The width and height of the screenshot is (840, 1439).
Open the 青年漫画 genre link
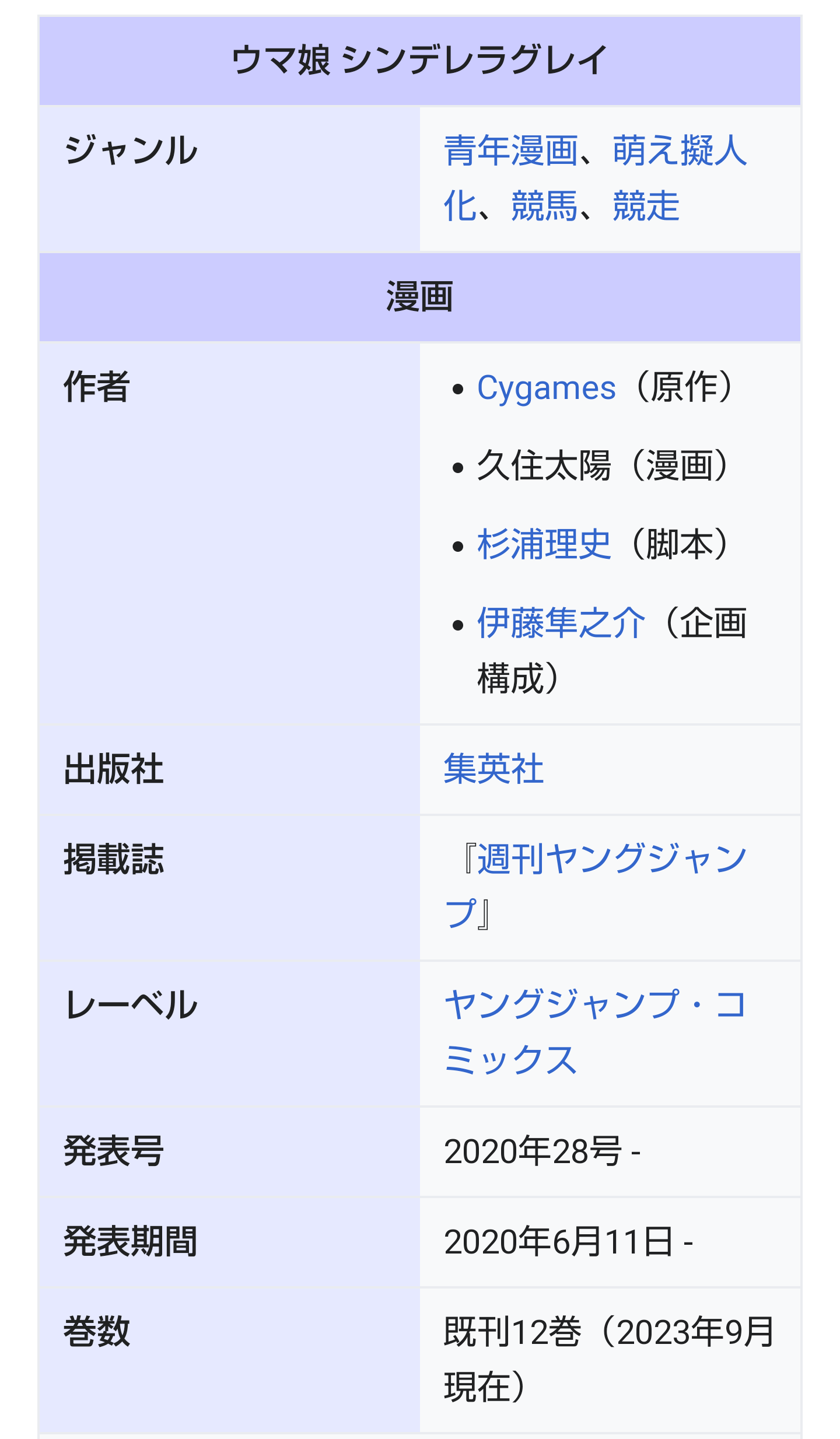[x=511, y=150]
